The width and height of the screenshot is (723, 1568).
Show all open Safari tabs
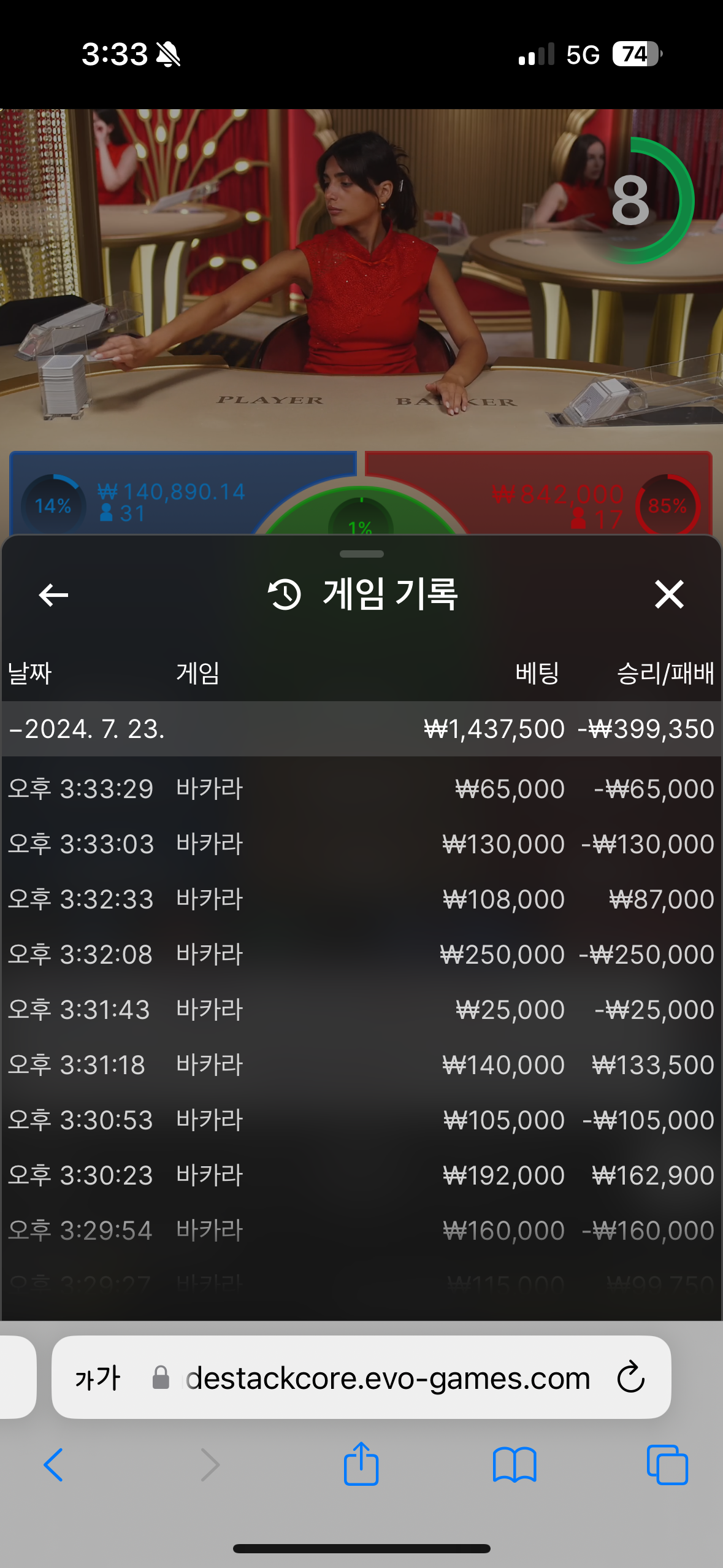[x=667, y=1465]
